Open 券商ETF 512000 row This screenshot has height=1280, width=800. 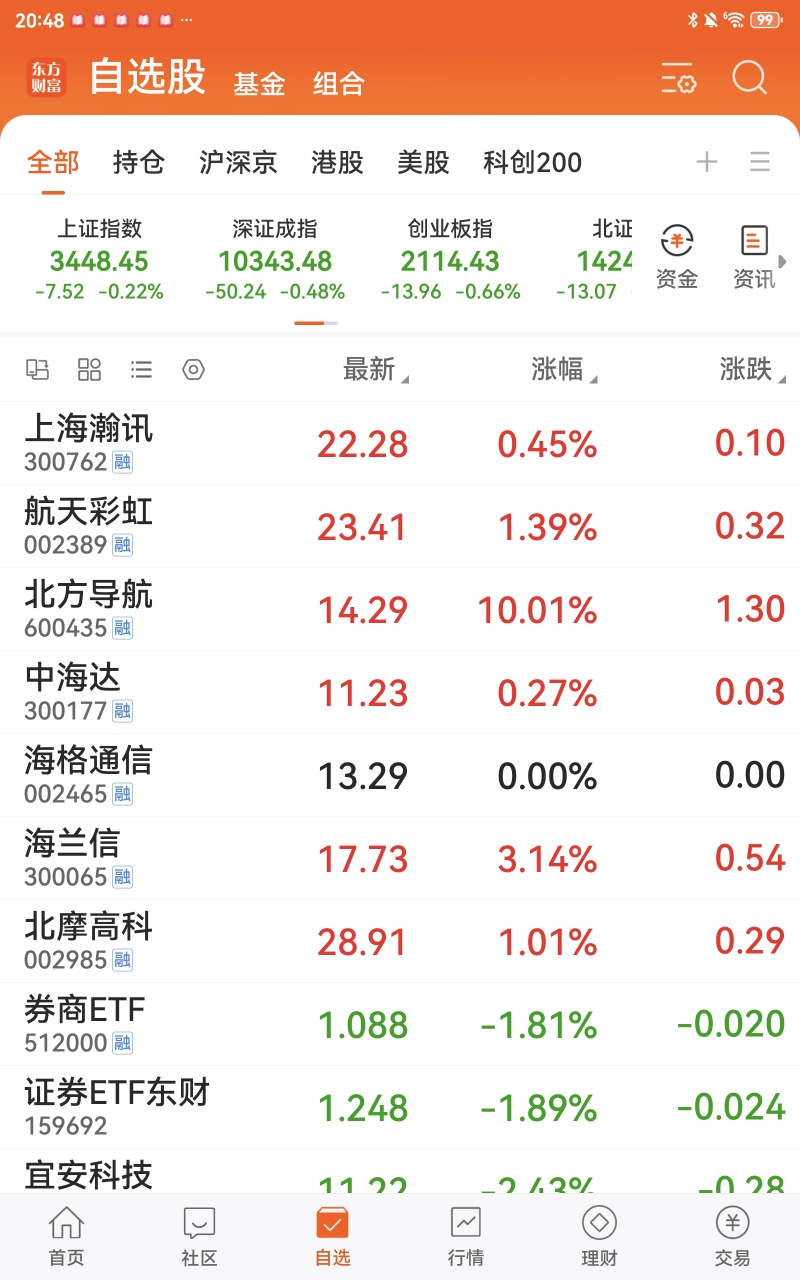(x=400, y=1024)
